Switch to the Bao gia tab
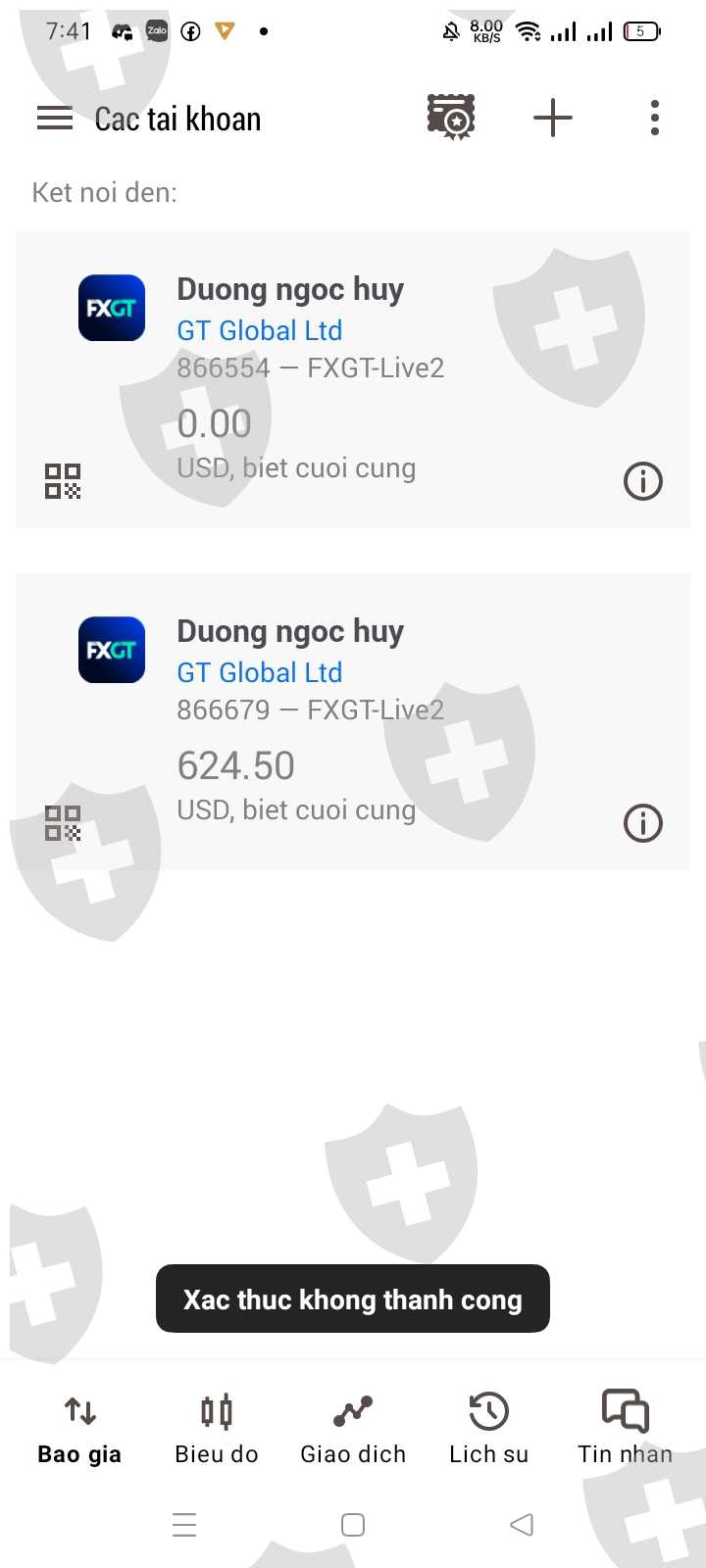This screenshot has width=706, height=1568. pyautogui.click(x=79, y=1429)
